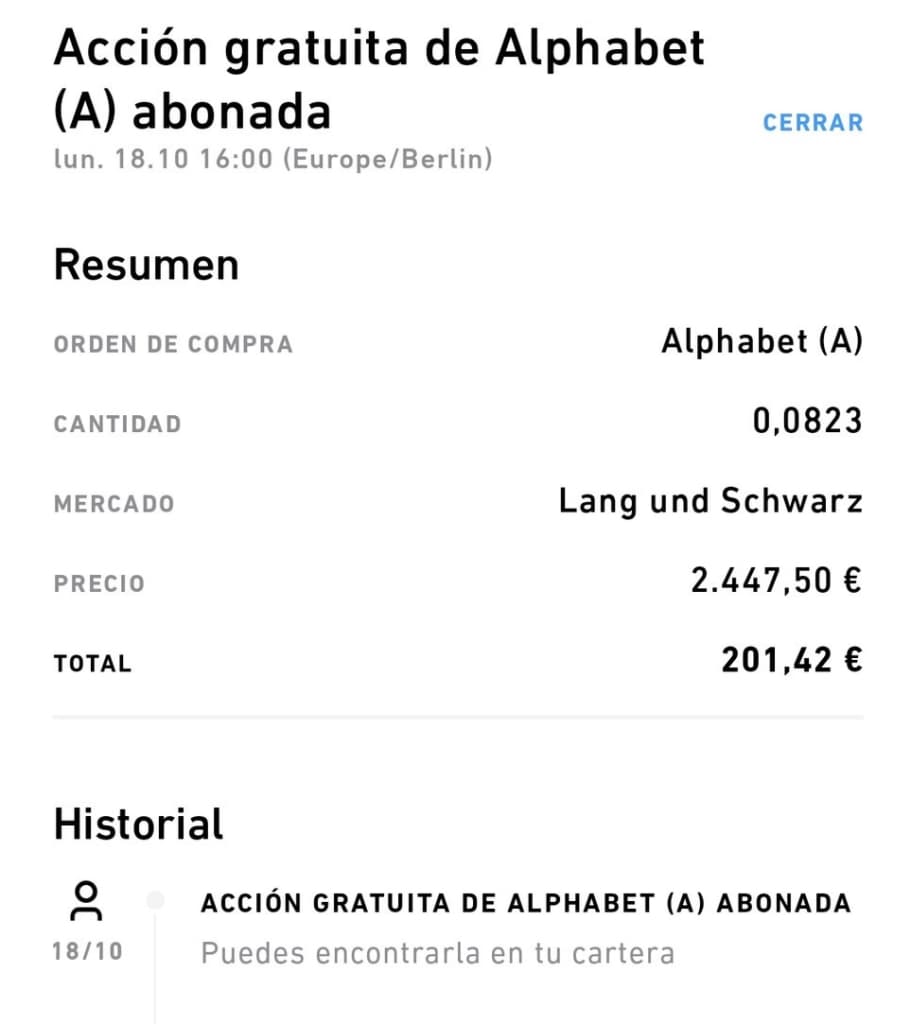Click the PRECIO value 2.447,50 €
The height and width of the screenshot is (1024, 911).
pyautogui.click(x=780, y=580)
